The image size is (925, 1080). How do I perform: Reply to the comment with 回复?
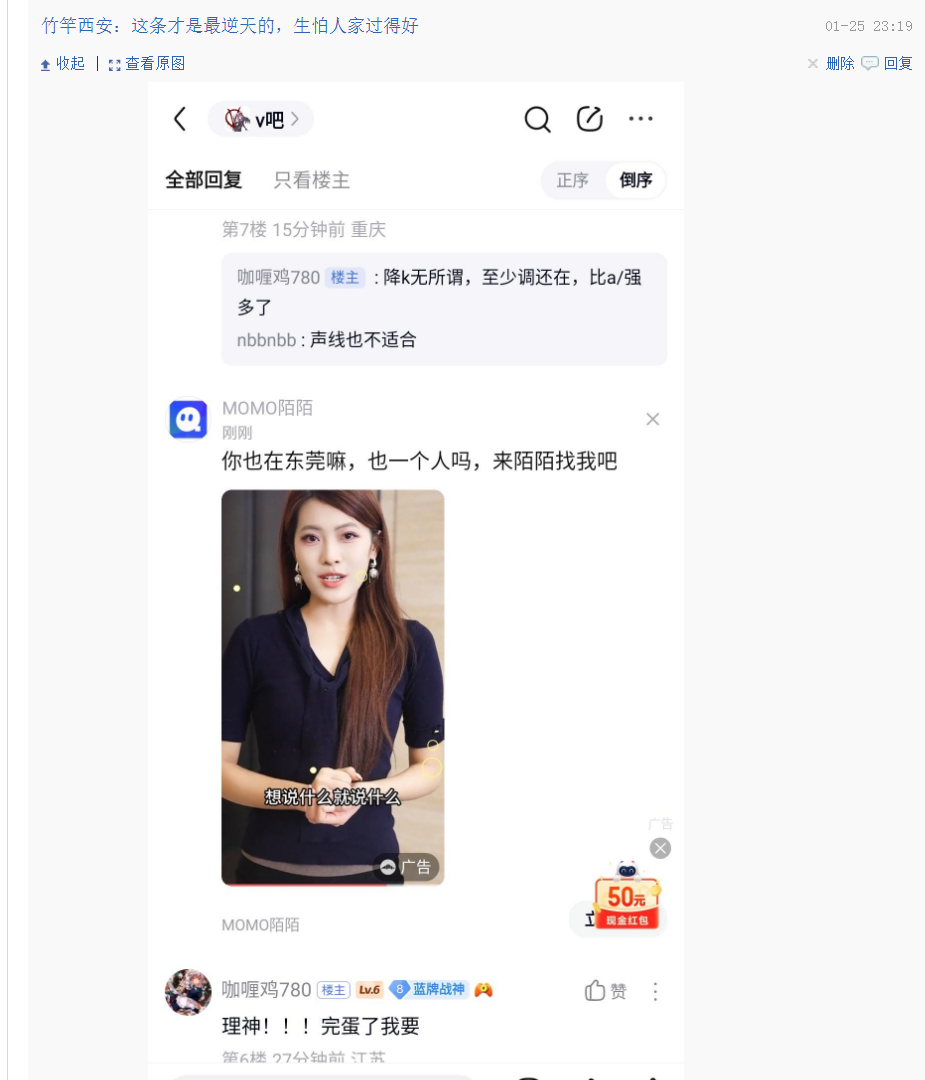point(897,64)
